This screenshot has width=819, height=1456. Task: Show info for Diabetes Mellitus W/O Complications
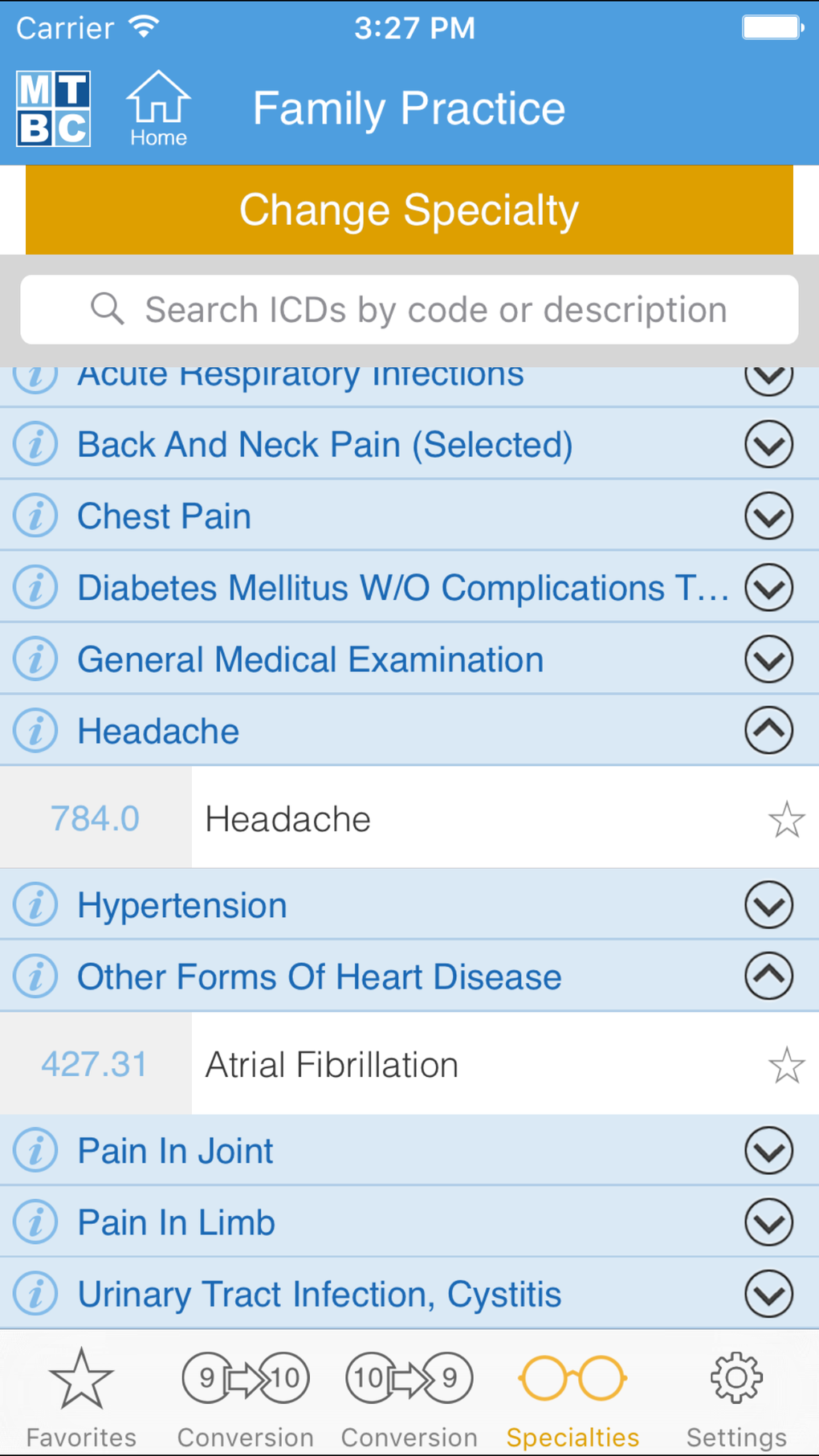click(x=35, y=587)
